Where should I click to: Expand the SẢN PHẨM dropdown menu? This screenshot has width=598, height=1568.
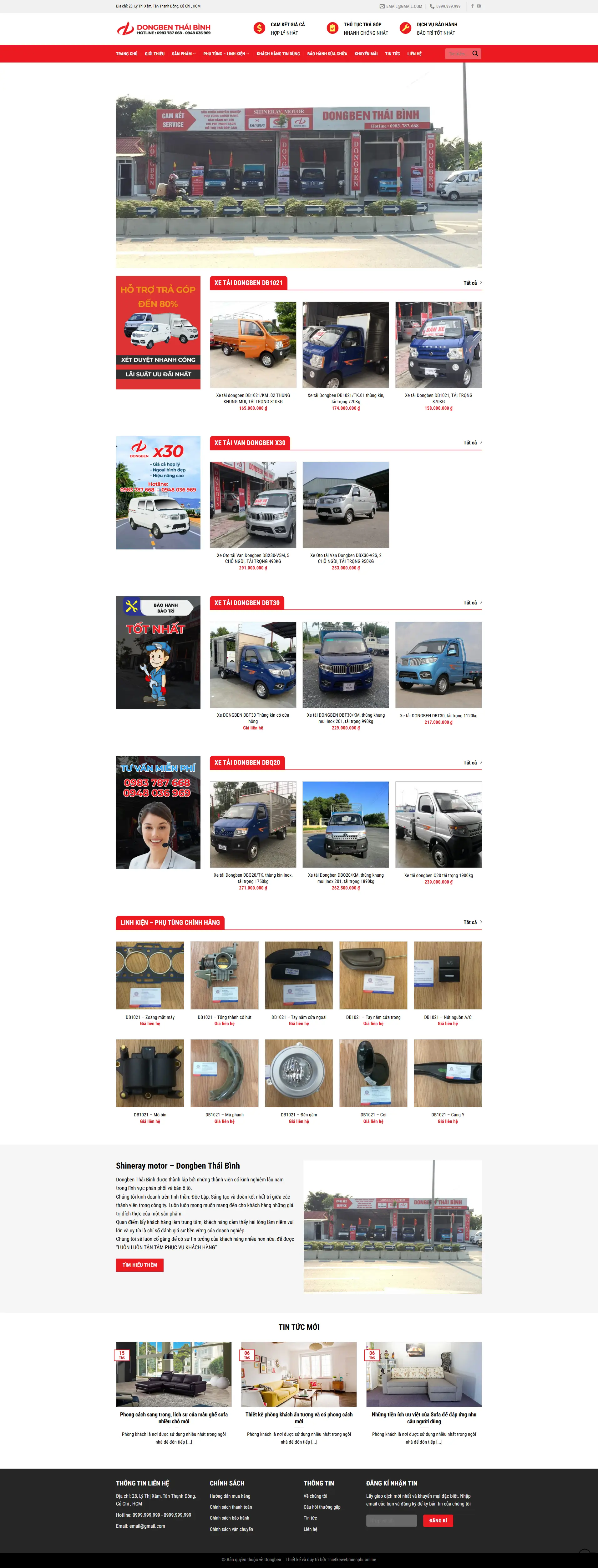(183, 53)
